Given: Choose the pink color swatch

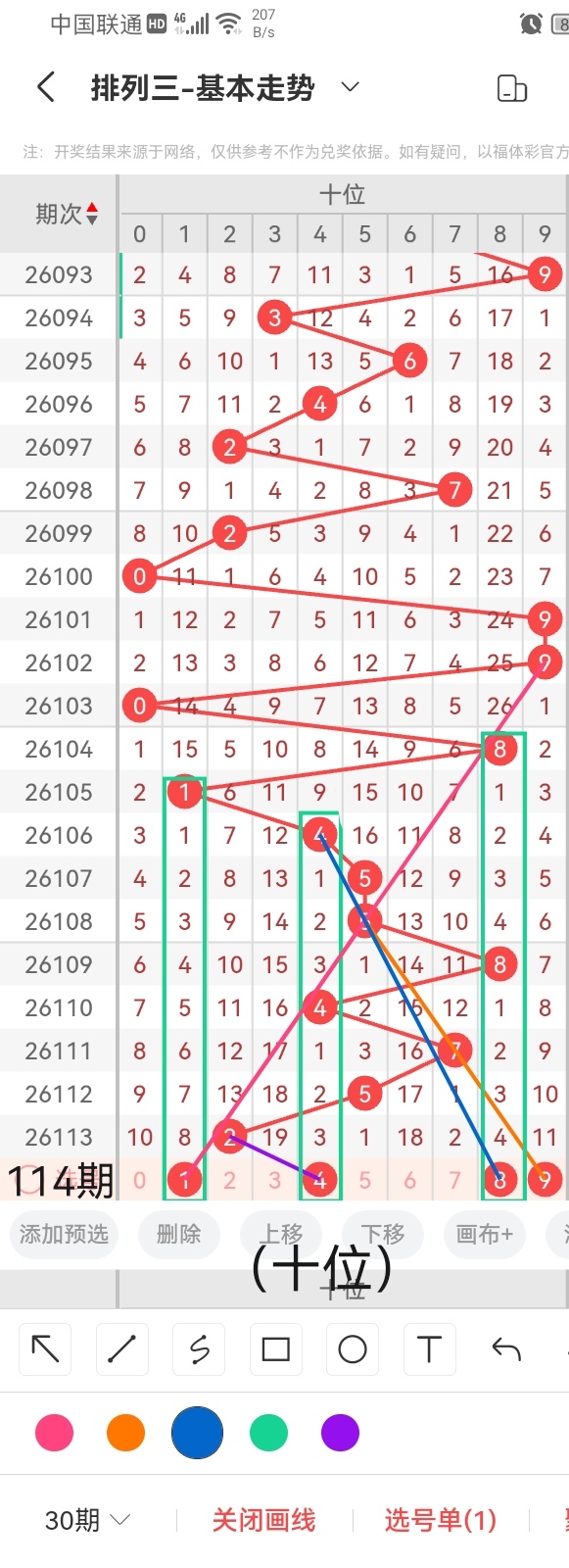Looking at the screenshot, I should (x=54, y=1433).
